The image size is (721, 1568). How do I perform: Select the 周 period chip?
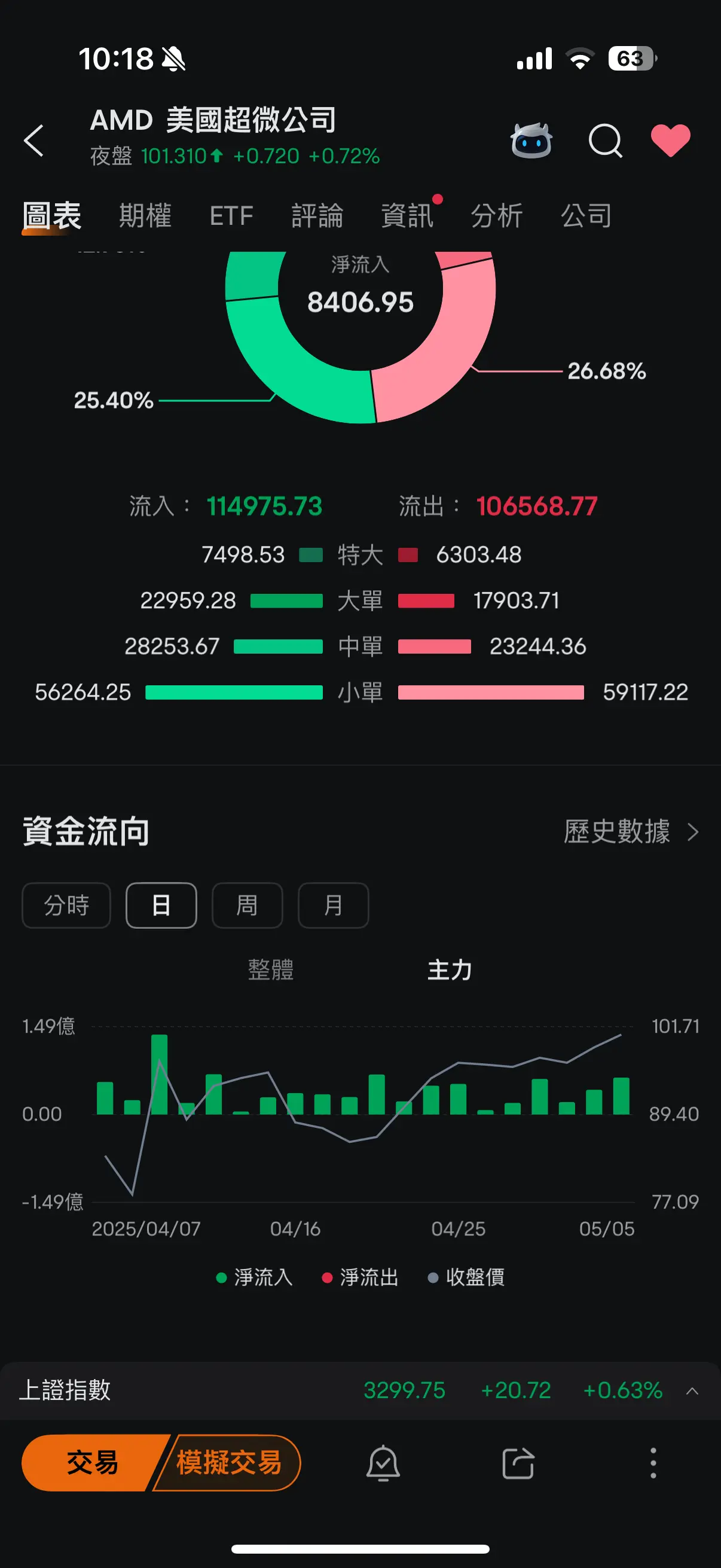coord(247,905)
